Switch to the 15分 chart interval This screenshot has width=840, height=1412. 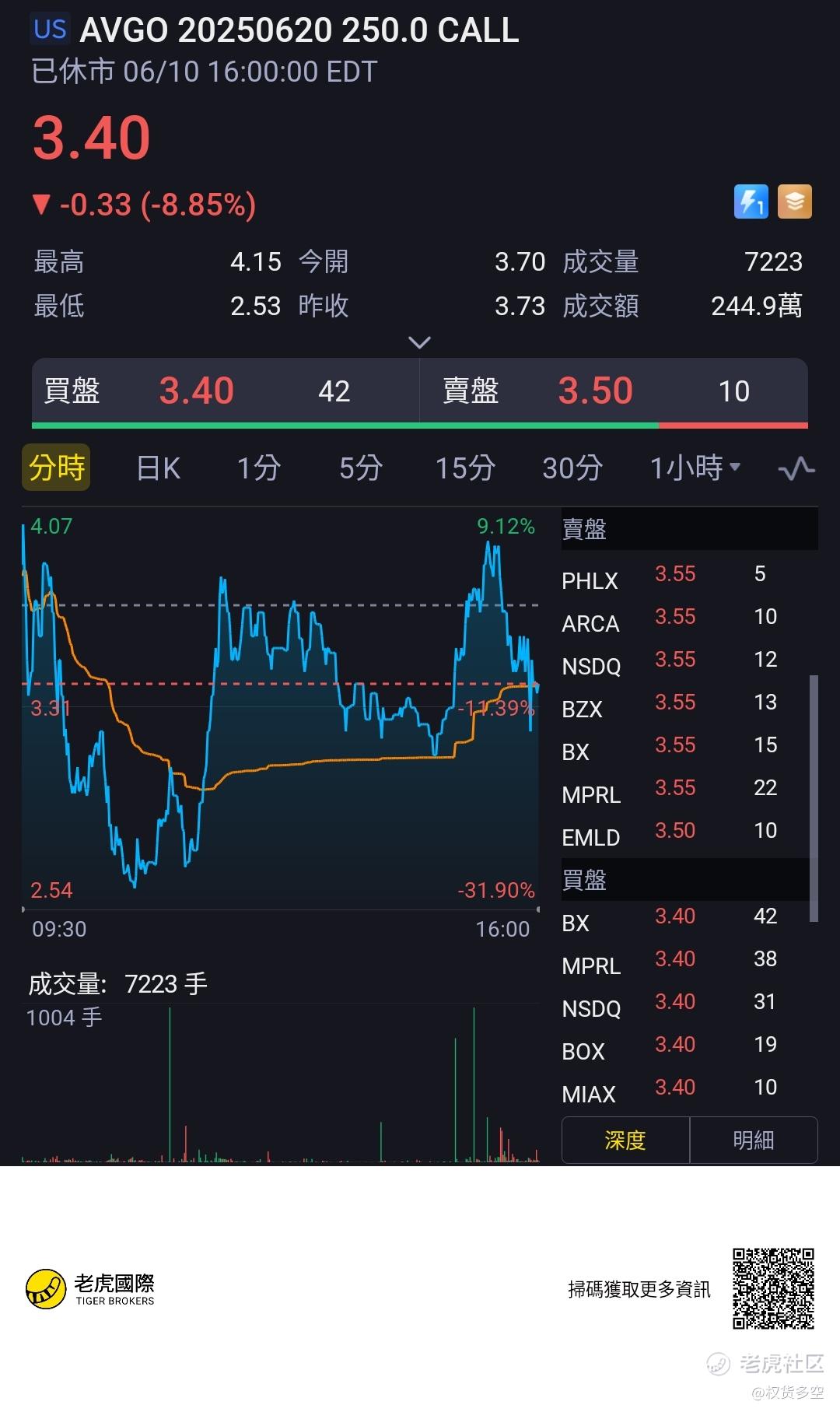465,468
